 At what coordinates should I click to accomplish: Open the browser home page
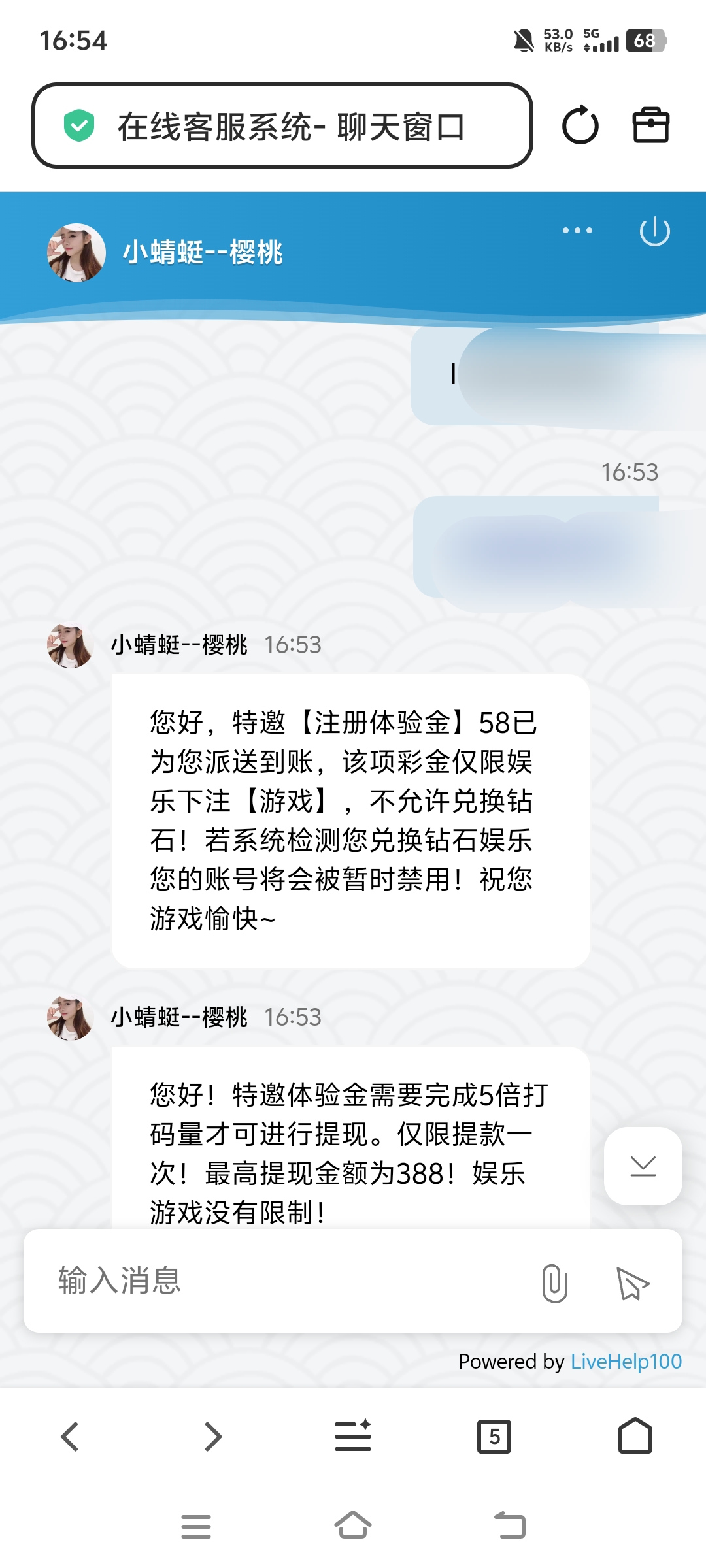coord(635,1437)
